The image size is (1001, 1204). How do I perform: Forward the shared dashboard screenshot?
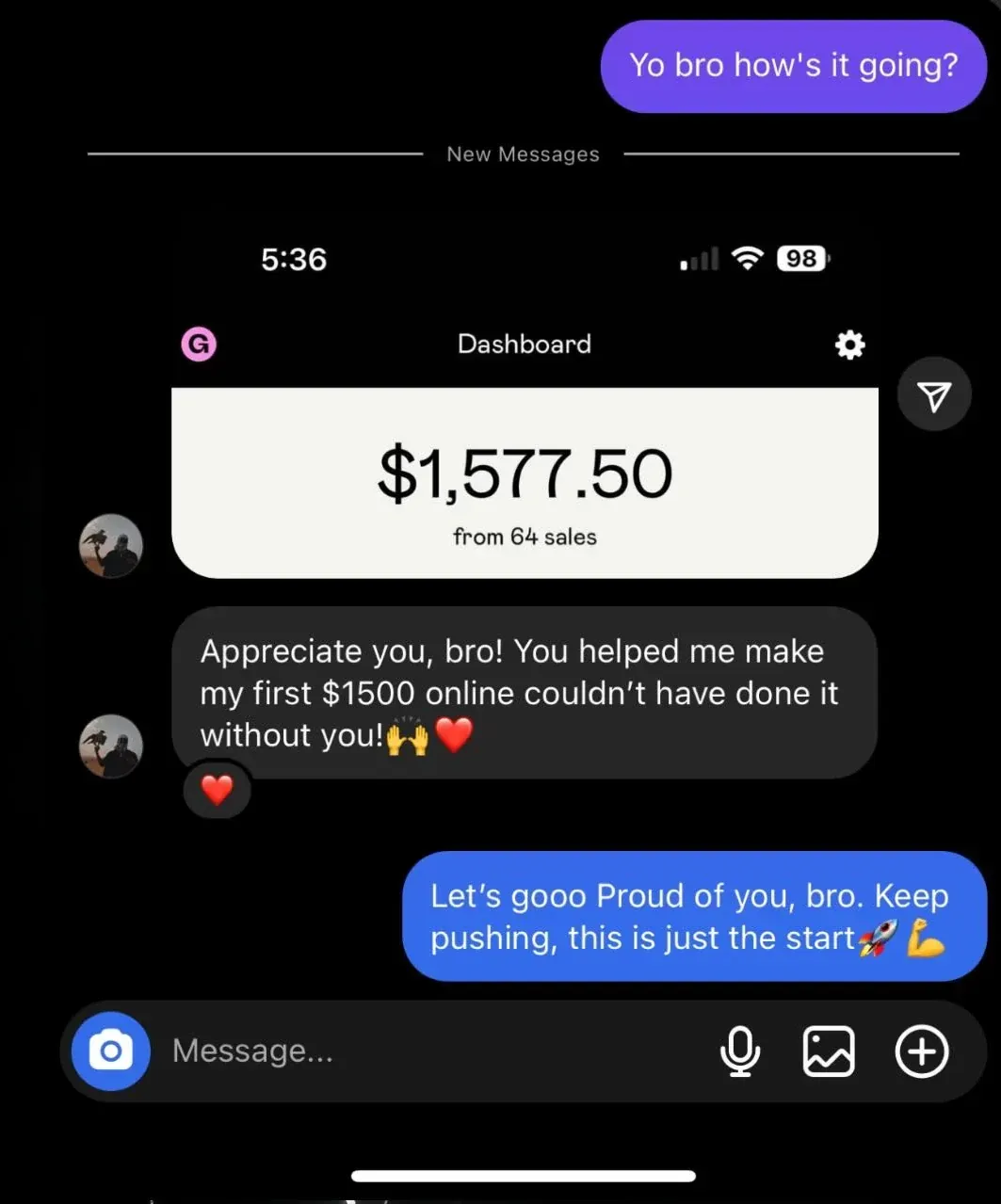(934, 395)
